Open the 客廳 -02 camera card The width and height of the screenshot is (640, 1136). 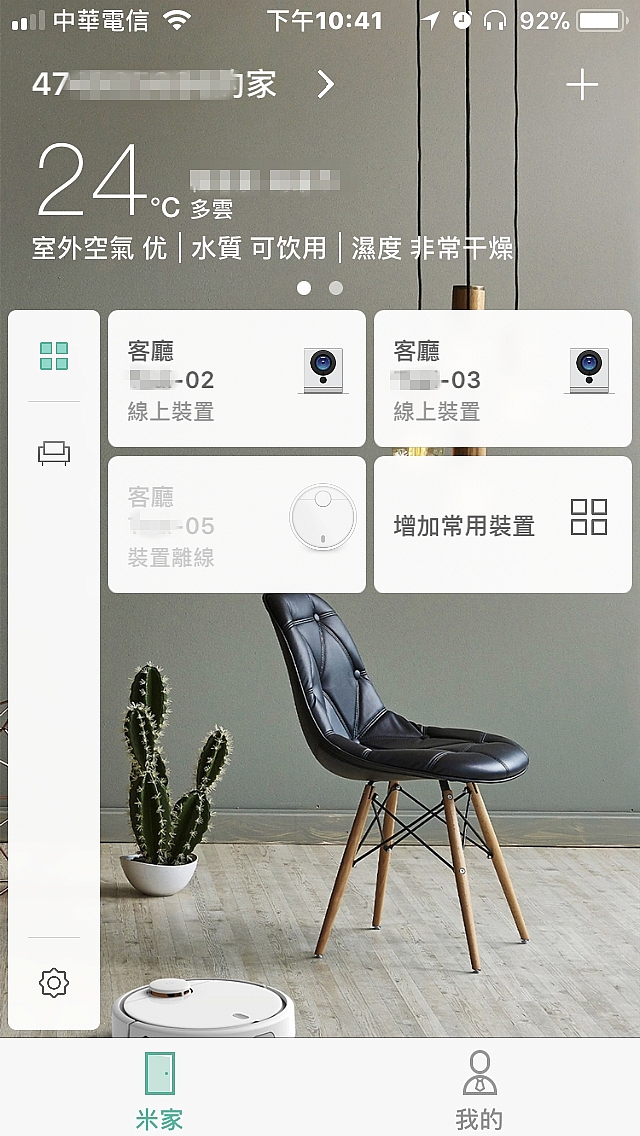237,379
